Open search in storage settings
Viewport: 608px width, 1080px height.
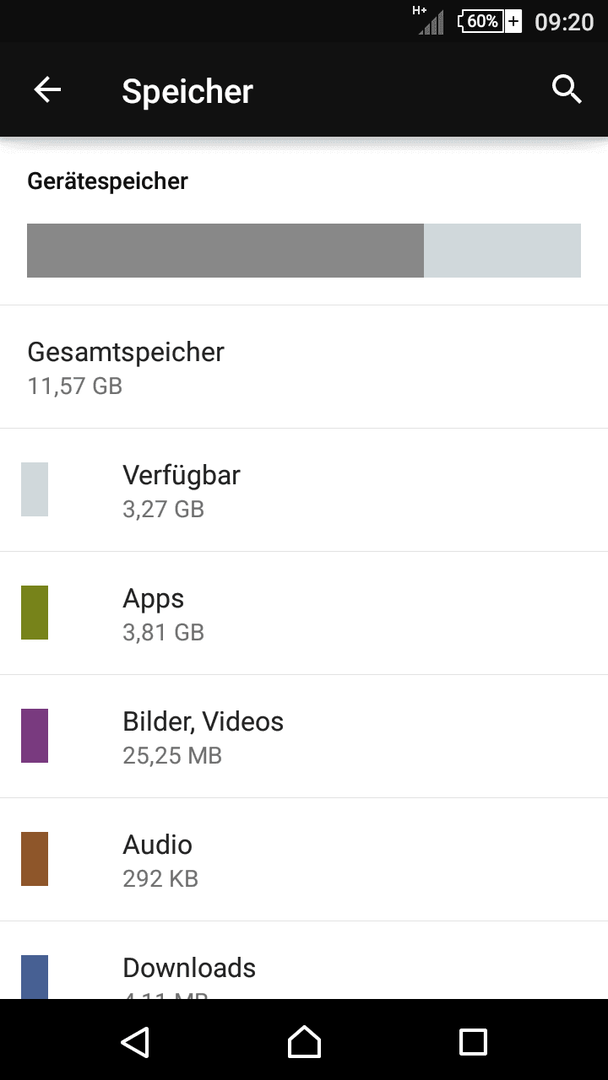click(567, 90)
